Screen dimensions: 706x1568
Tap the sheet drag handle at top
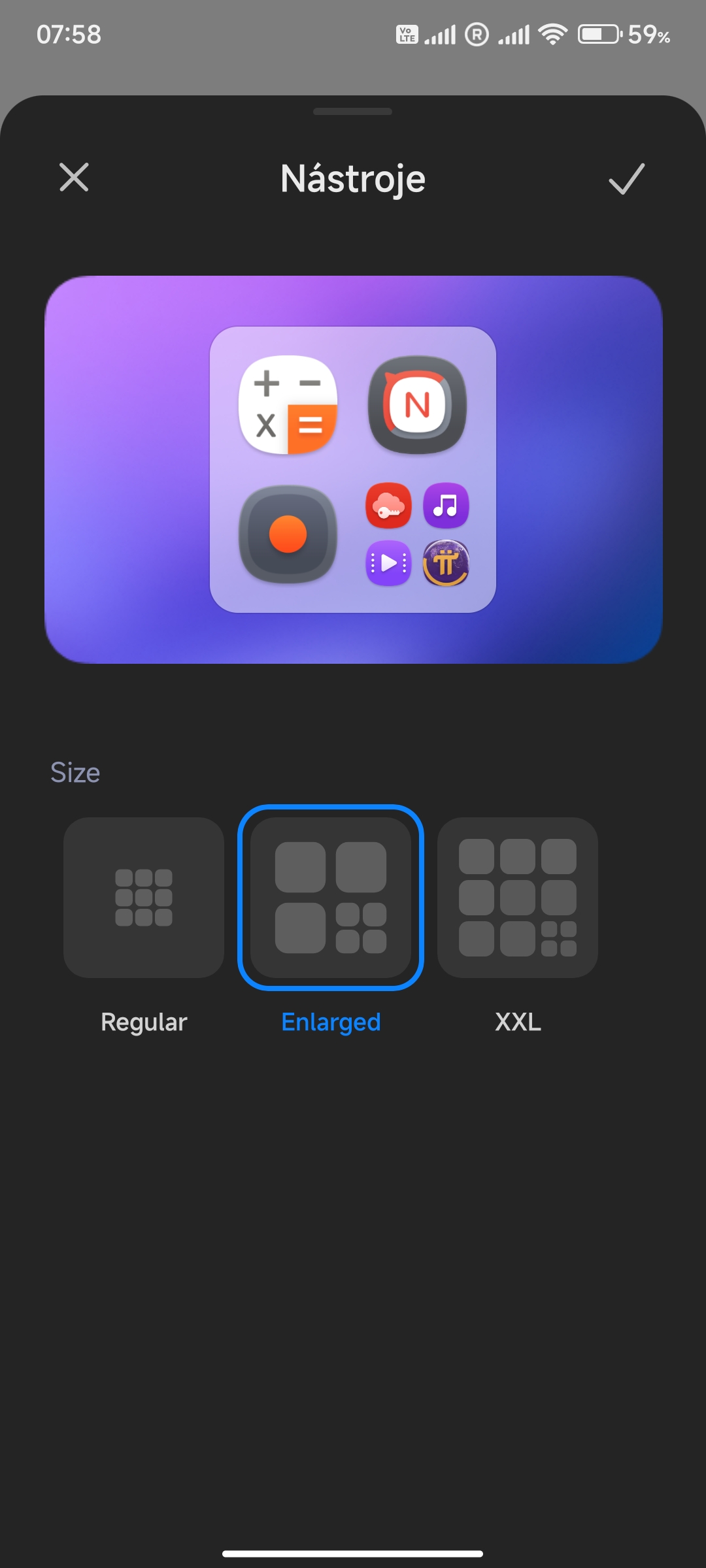pos(352,112)
